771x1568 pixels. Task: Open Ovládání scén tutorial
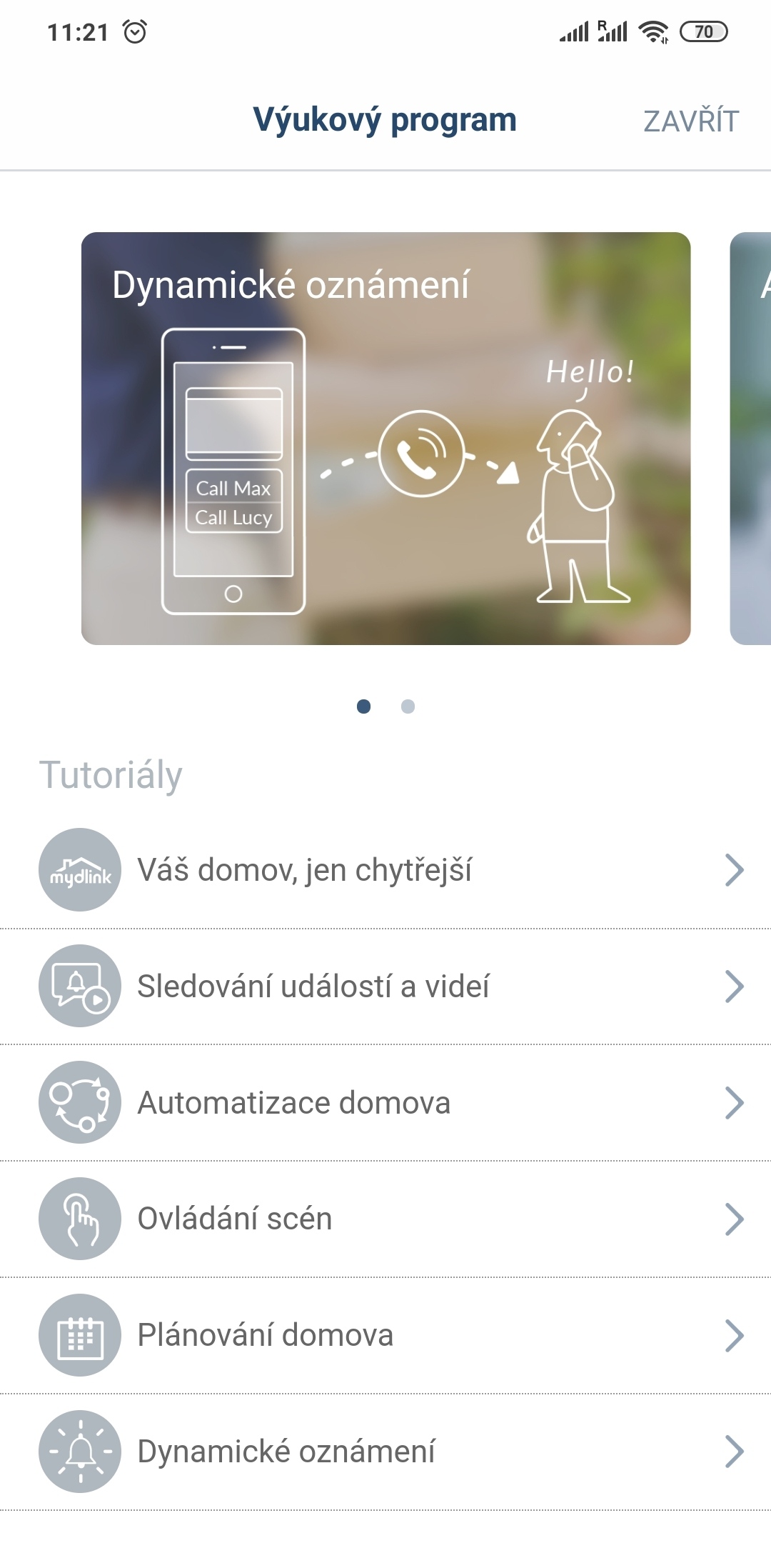click(385, 1219)
